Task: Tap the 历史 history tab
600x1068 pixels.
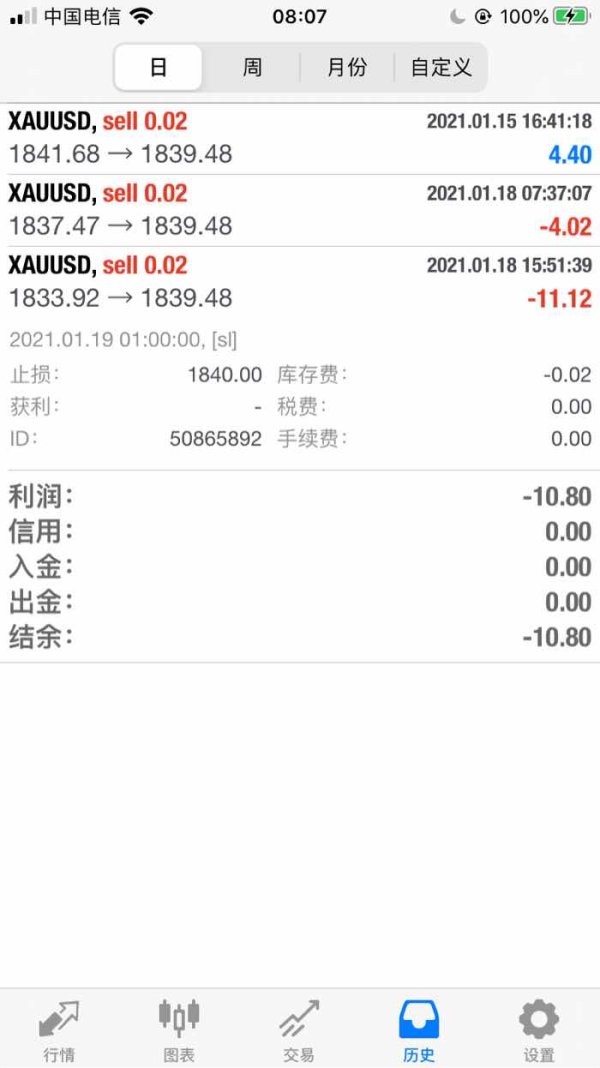Action: 419,1030
